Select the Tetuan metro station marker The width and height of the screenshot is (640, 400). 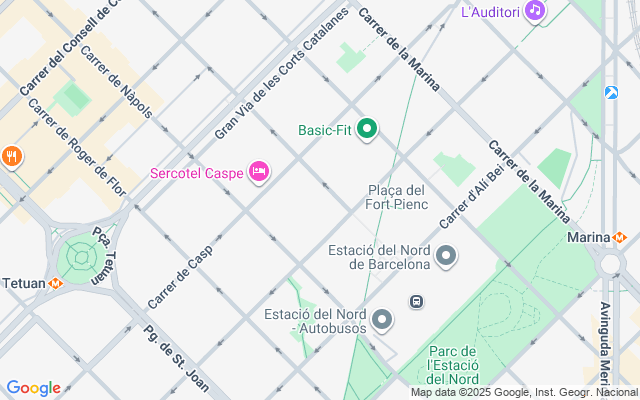pyautogui.click(x=56, y=283)
